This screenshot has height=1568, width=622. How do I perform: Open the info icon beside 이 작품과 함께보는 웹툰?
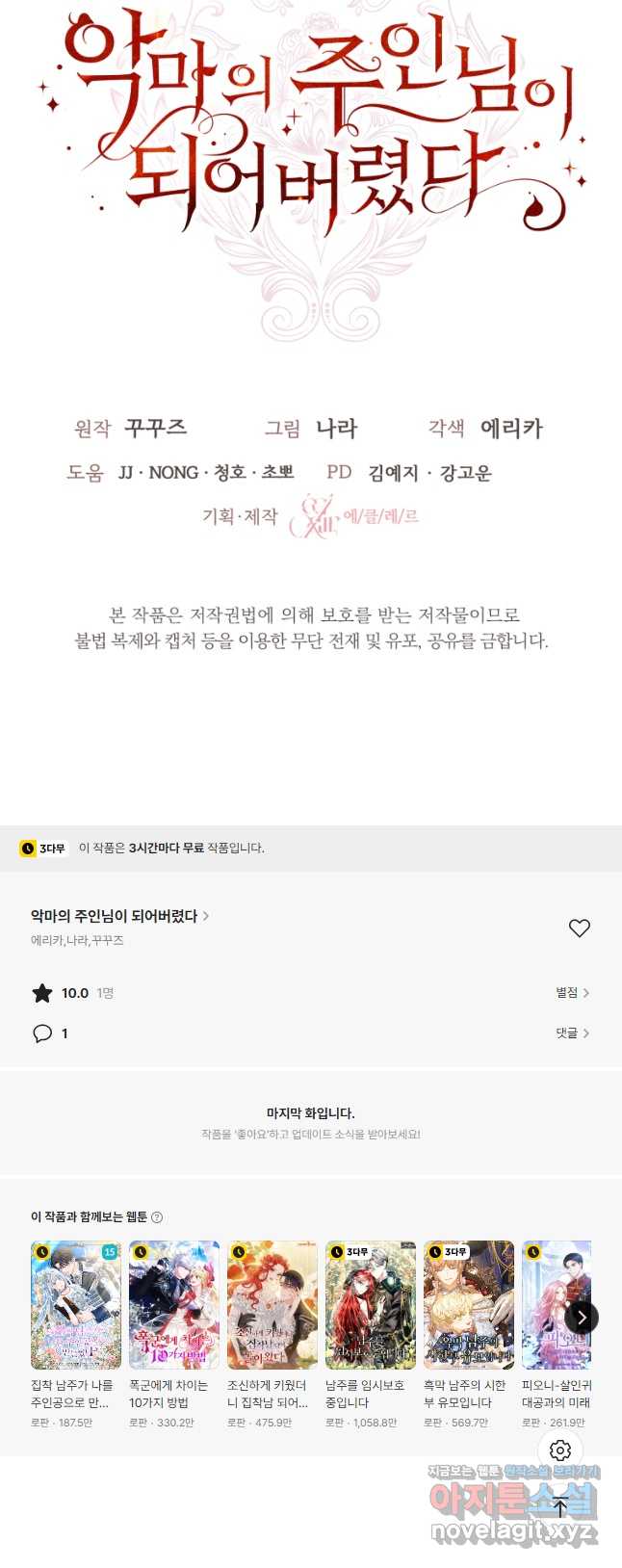[x=157, y=1217]
